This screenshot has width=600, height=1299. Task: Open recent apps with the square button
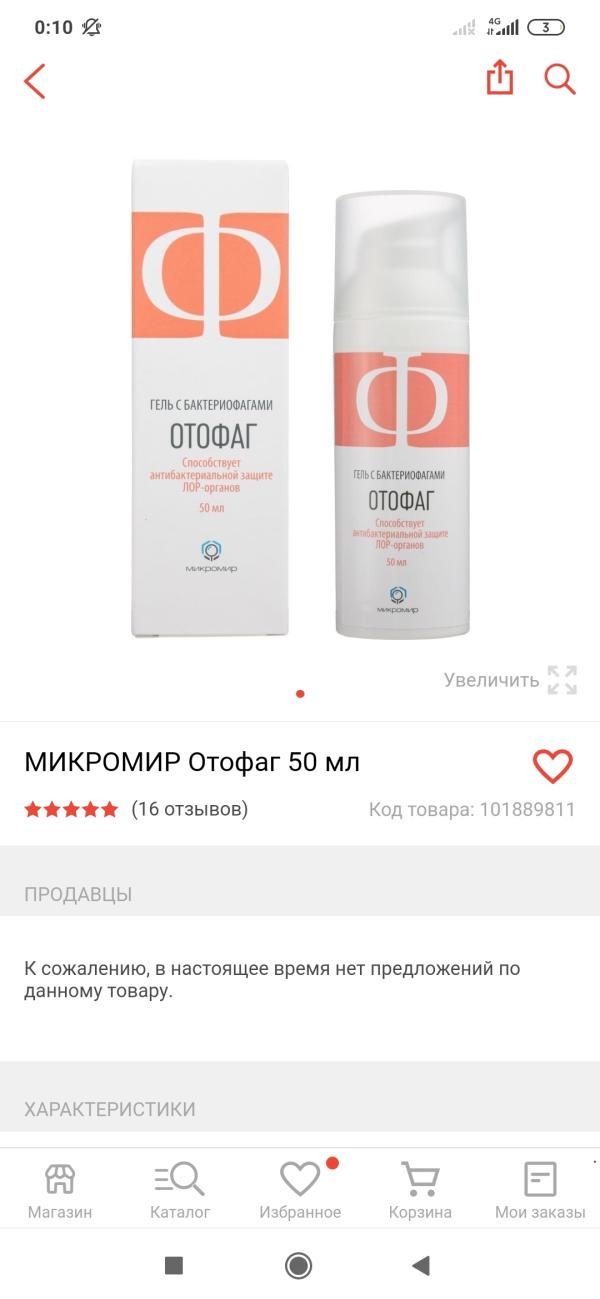(x=174, y=1265)
